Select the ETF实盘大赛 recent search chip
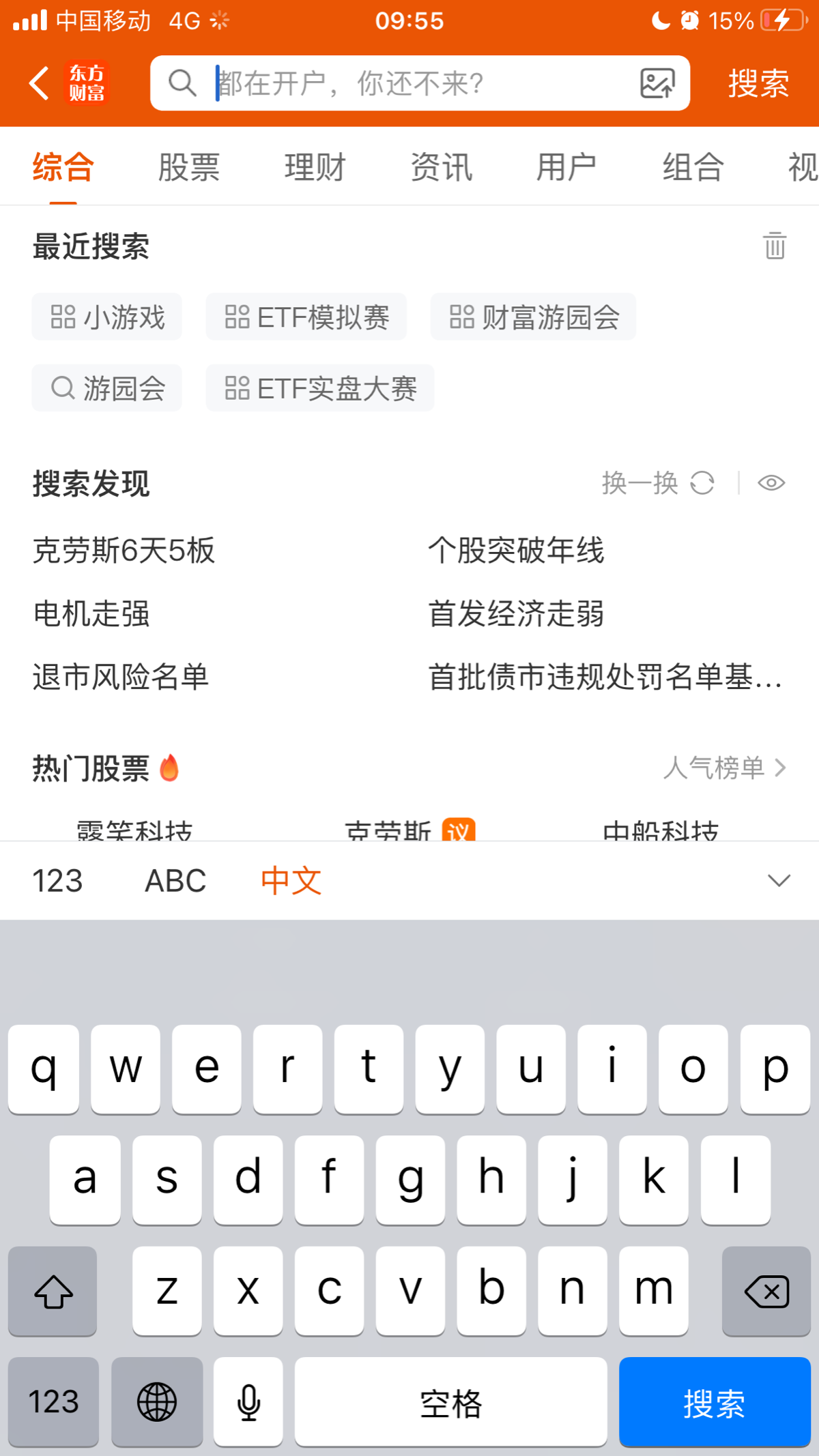The image size is (819, 1456). click(320, 388)
